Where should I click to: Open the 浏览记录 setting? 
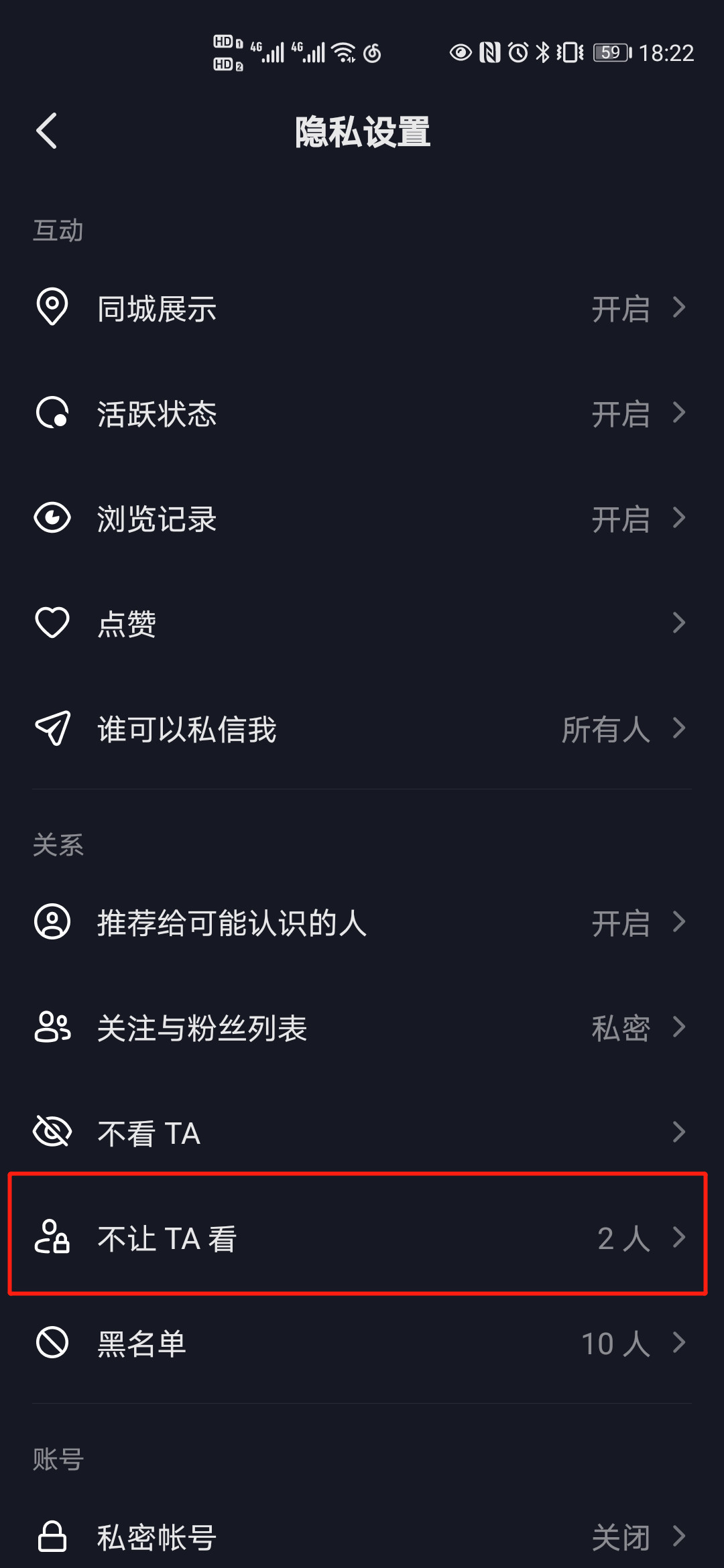[362, 519]
